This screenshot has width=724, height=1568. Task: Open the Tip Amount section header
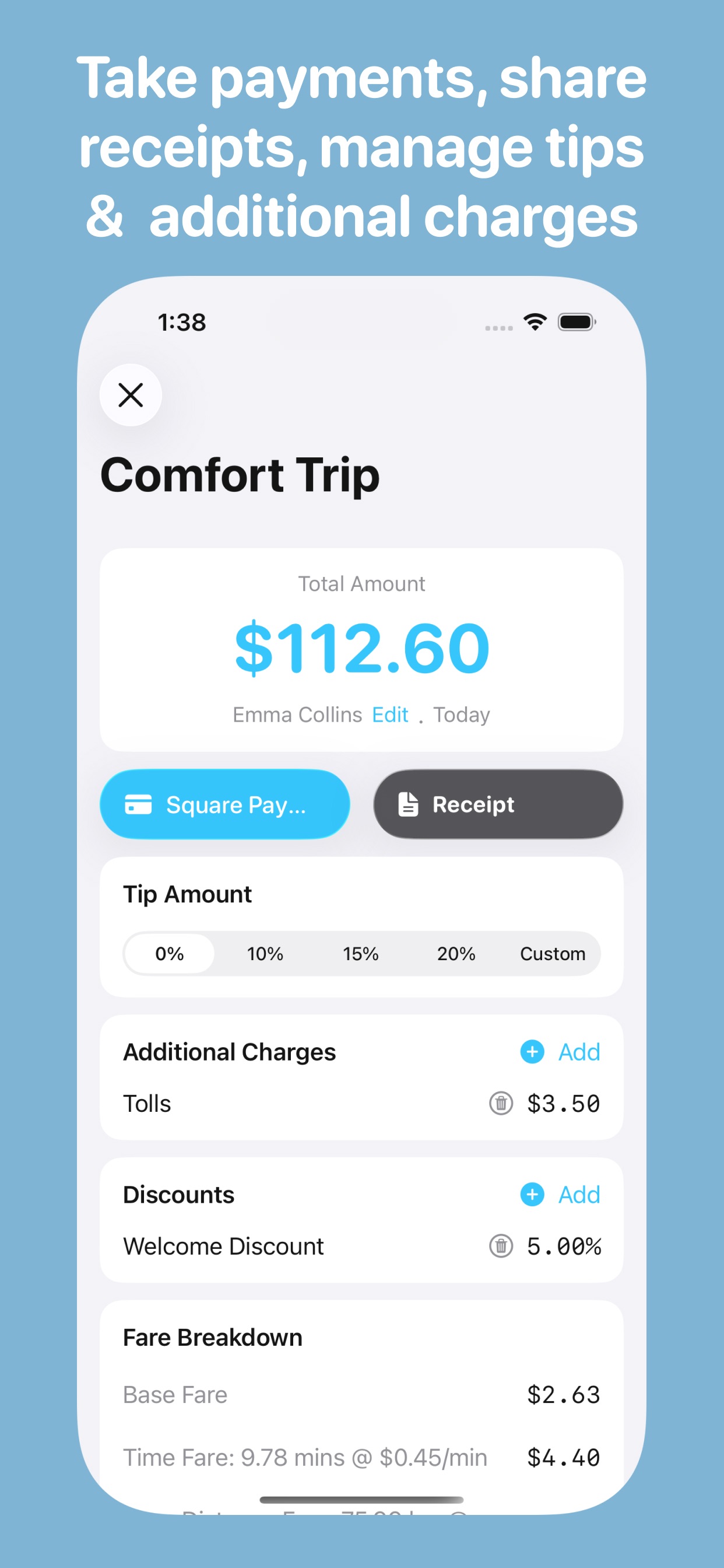tap(187, 894)
